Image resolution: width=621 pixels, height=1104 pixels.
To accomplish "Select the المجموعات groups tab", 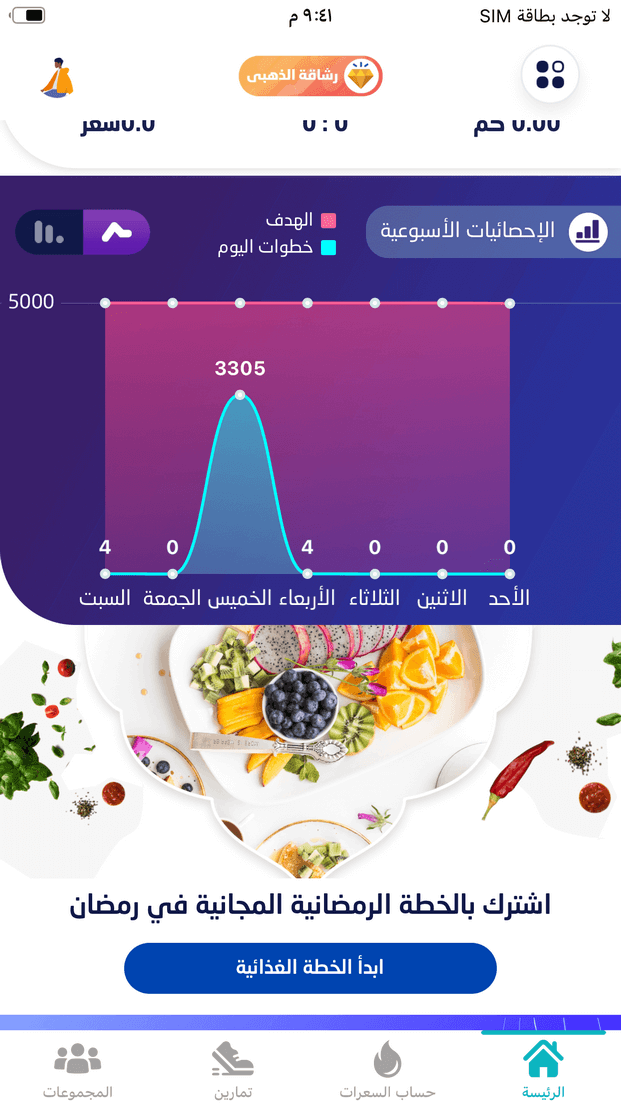I will (x=77, y=1068).
